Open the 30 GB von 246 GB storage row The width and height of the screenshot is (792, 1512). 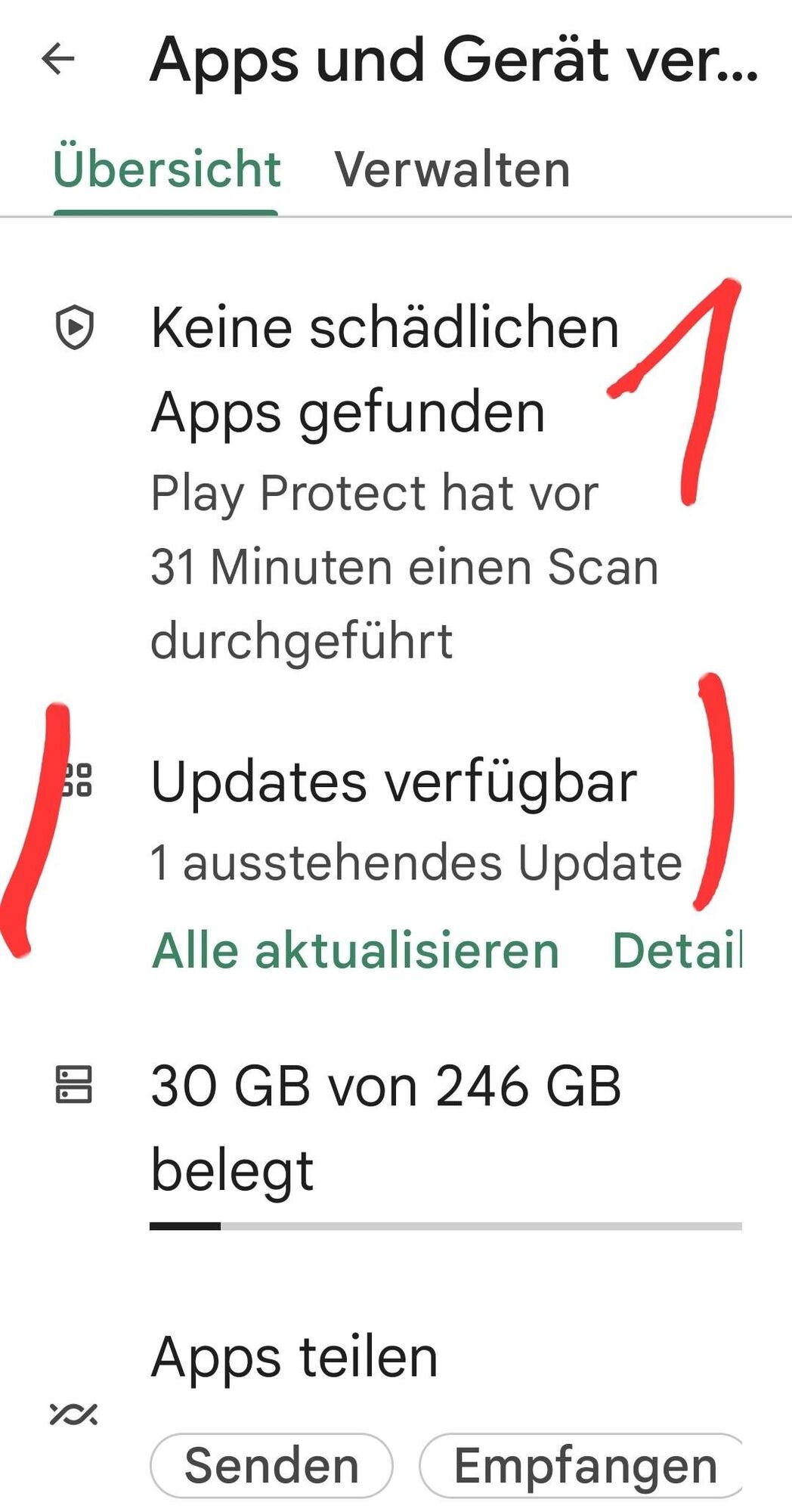385,1126
